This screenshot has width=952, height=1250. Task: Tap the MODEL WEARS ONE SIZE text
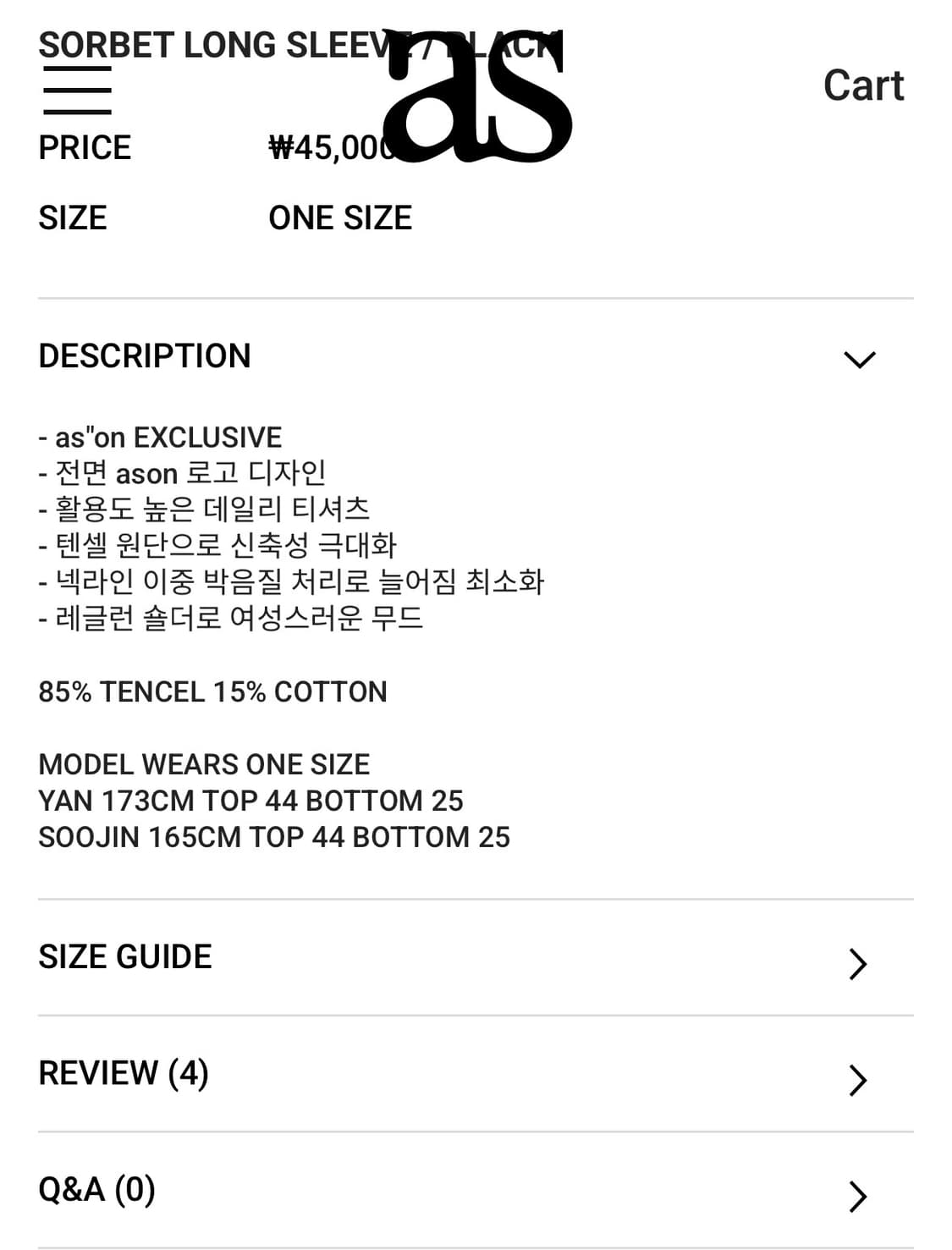pyautogui.click(x=203, y=764)
